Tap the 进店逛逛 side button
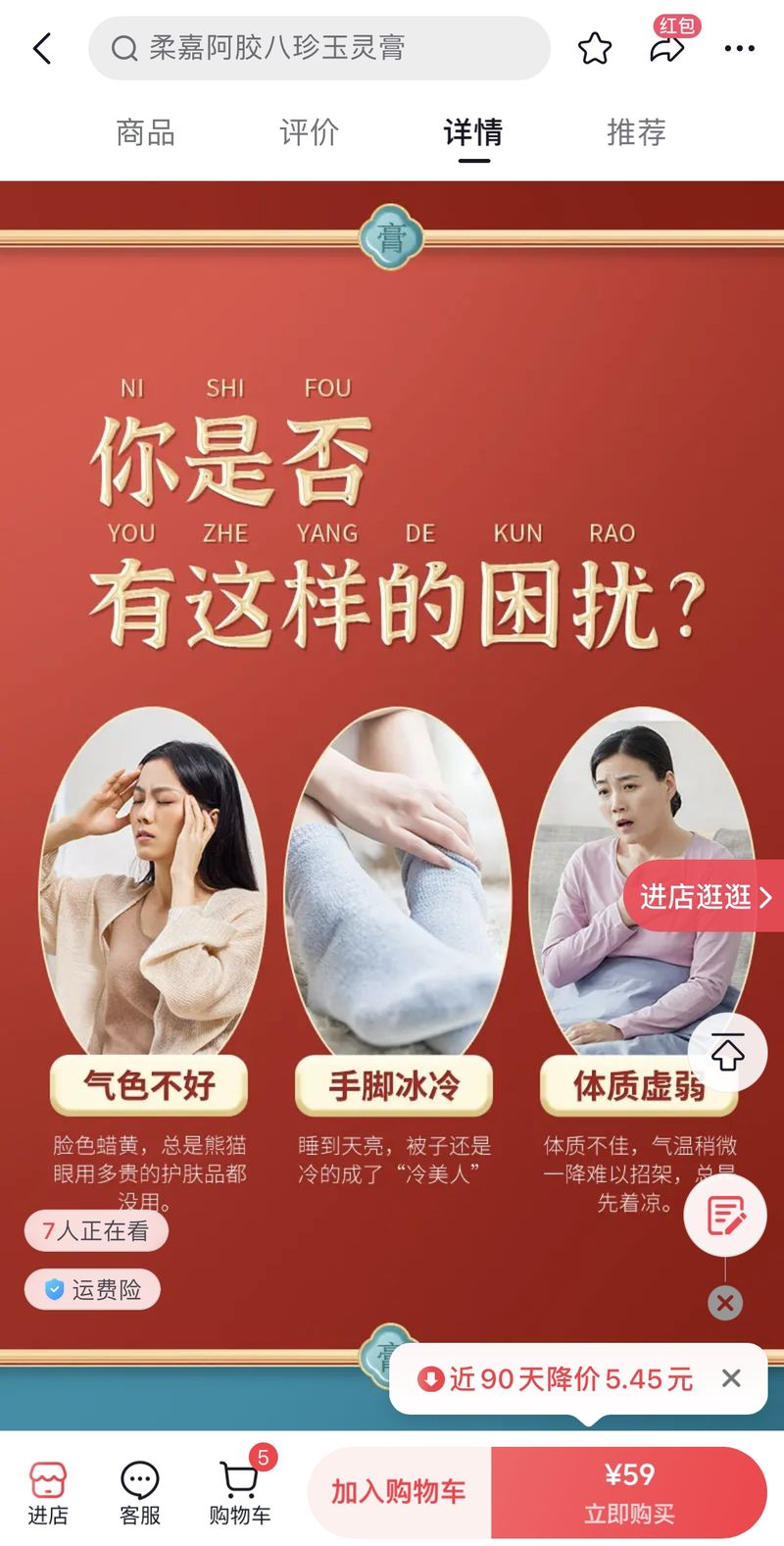 [x=705, y=896]
